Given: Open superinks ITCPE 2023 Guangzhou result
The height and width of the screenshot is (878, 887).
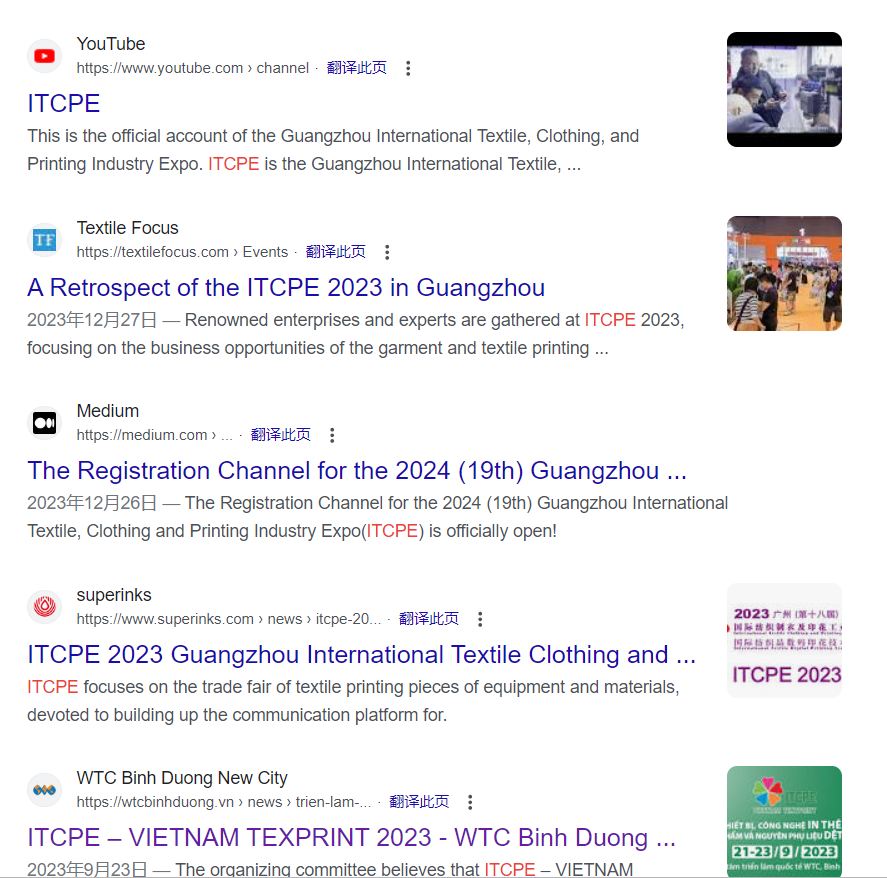Looking at the screenshot, I should click(x=361, y=655).
